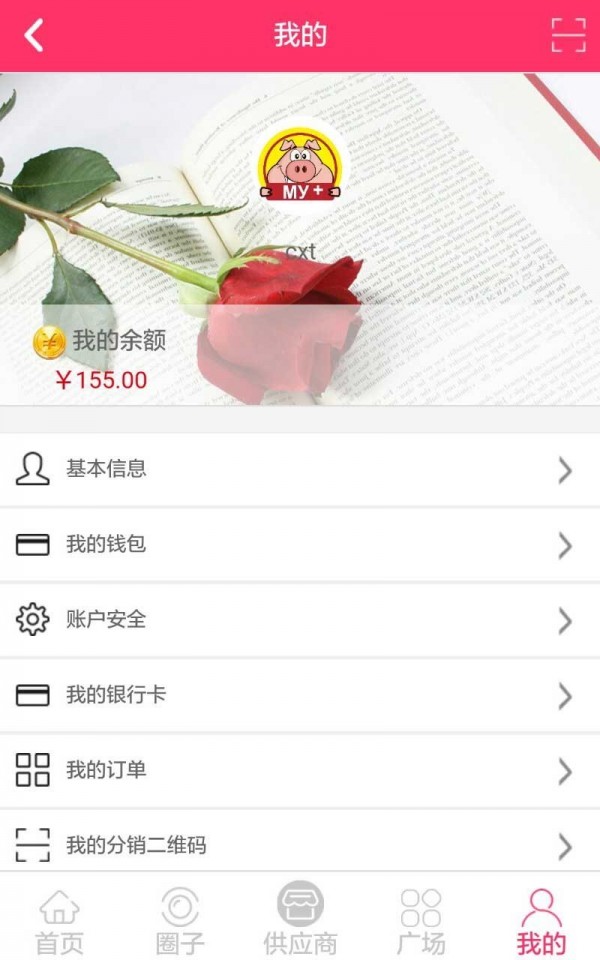
Task: Open the QR scan icon
Action: tap(568, 35)
